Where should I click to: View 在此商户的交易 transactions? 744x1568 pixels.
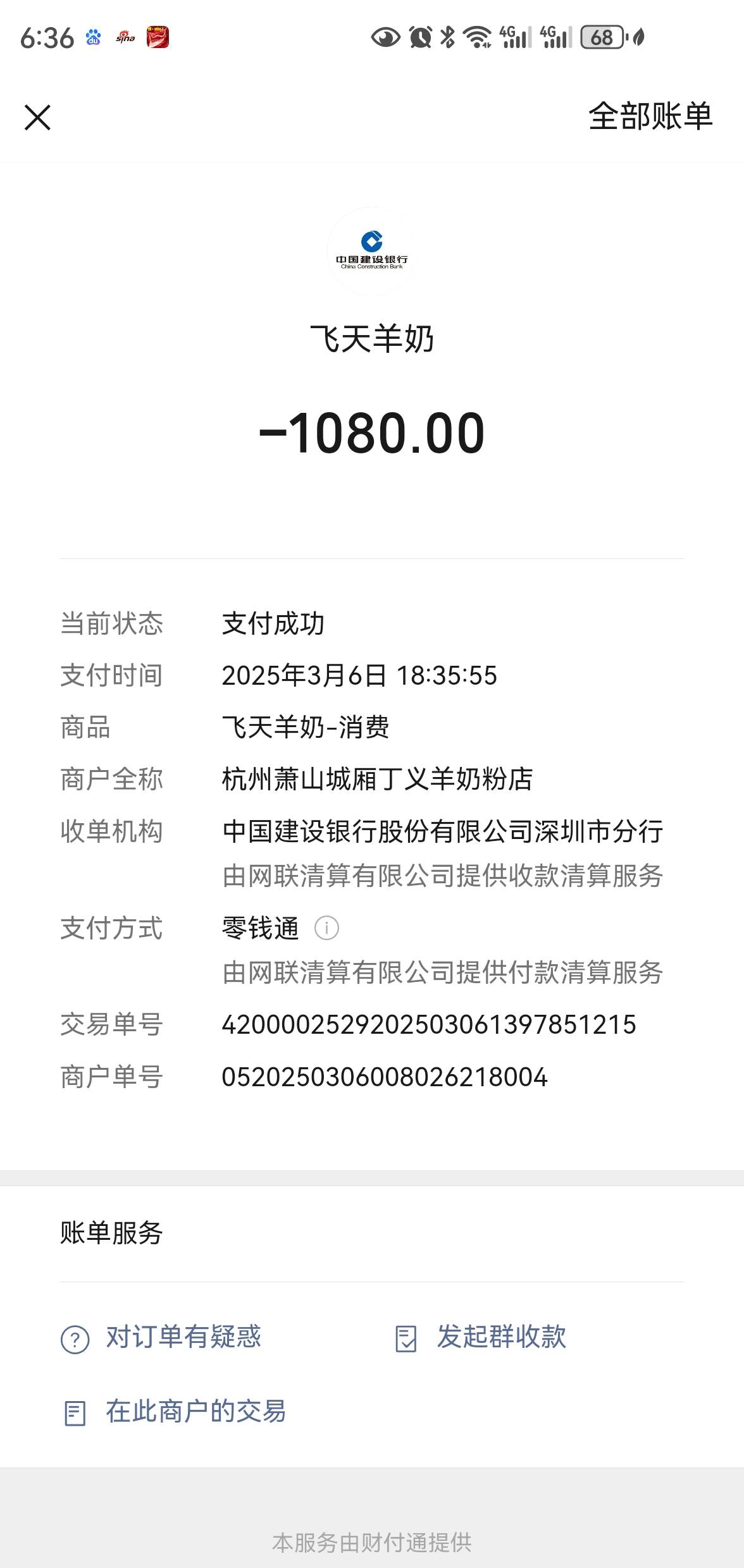[175, 1411]
